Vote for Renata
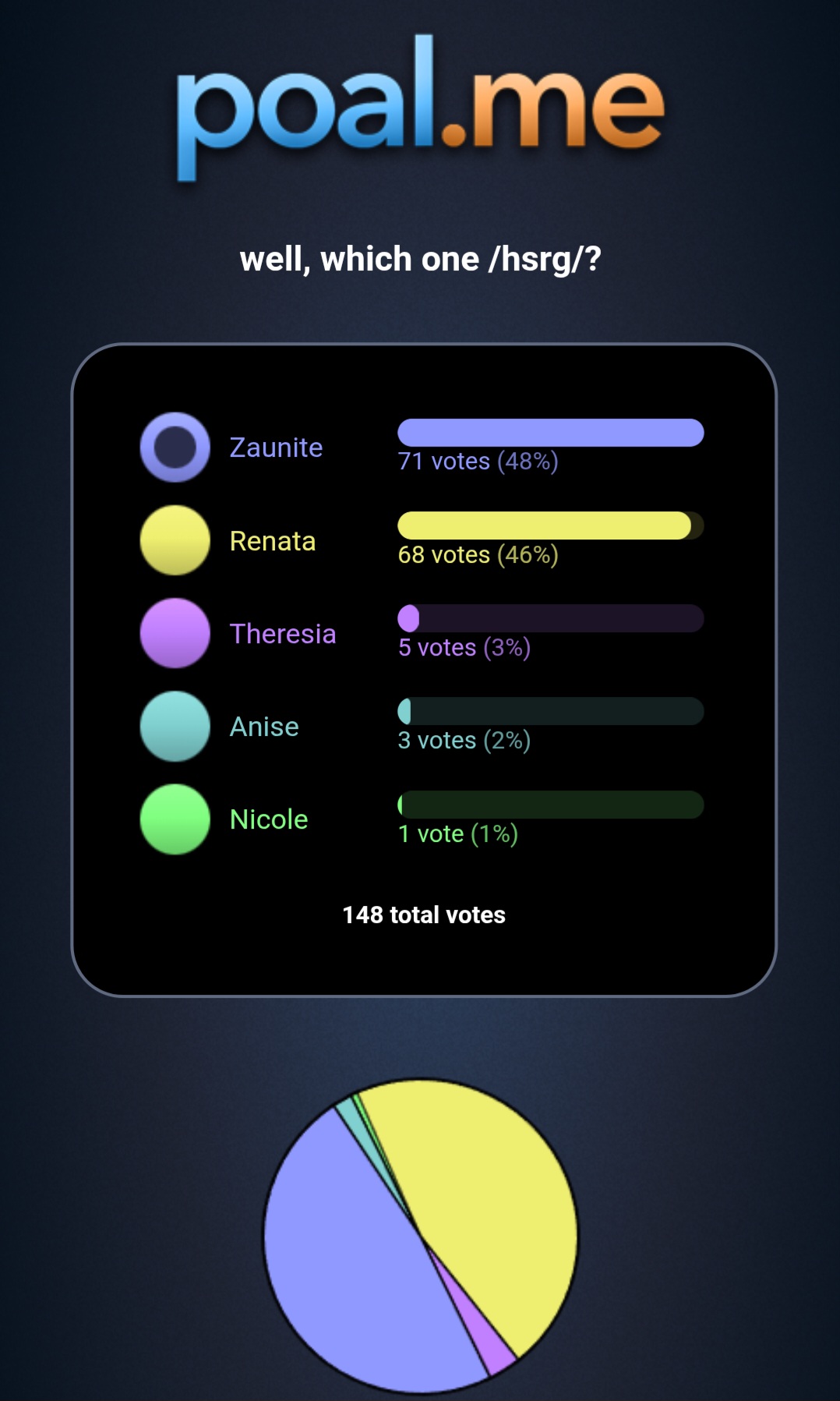The width and height of the screenshot is (840, 1401). click(x=175, y=540)
